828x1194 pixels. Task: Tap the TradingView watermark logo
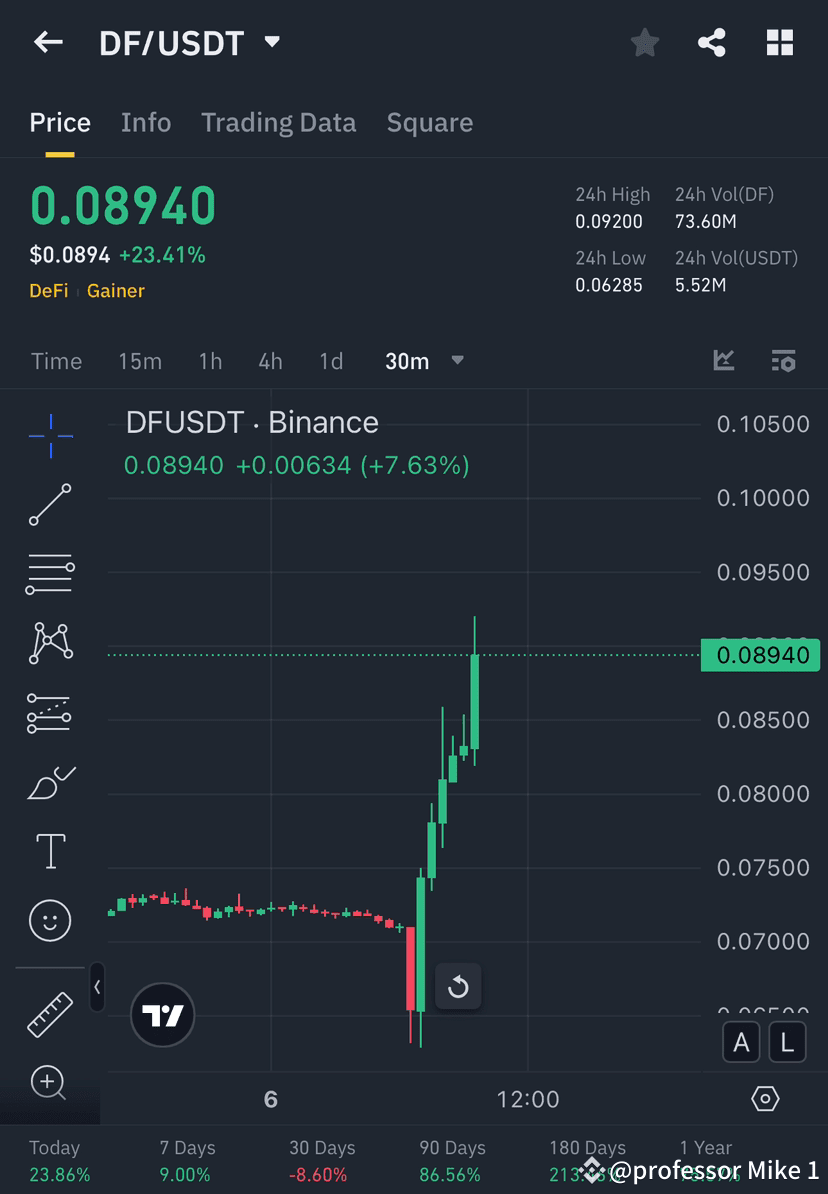[x=163, y=1015]
